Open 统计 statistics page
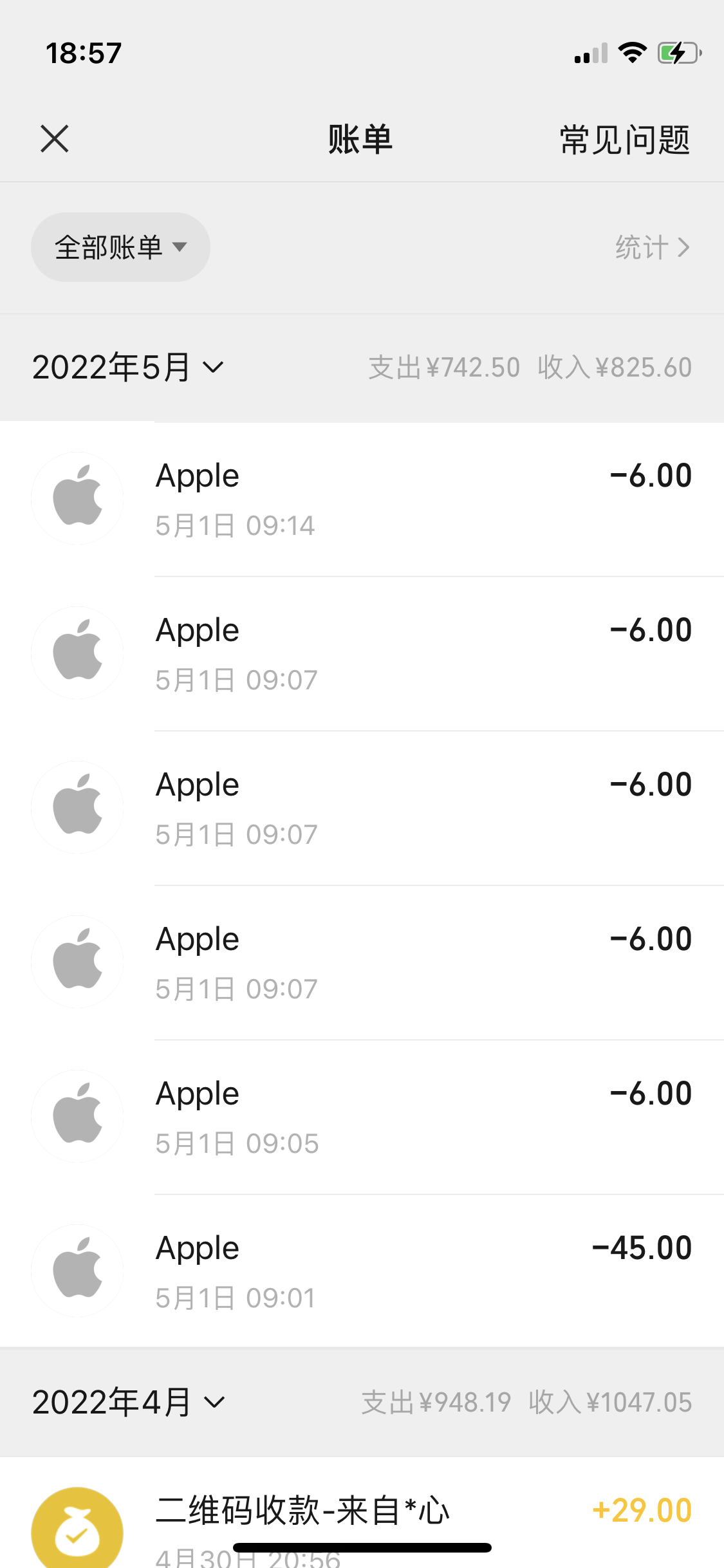The width and height of the screenshot is (724, 1568). [x=652, y=247]
